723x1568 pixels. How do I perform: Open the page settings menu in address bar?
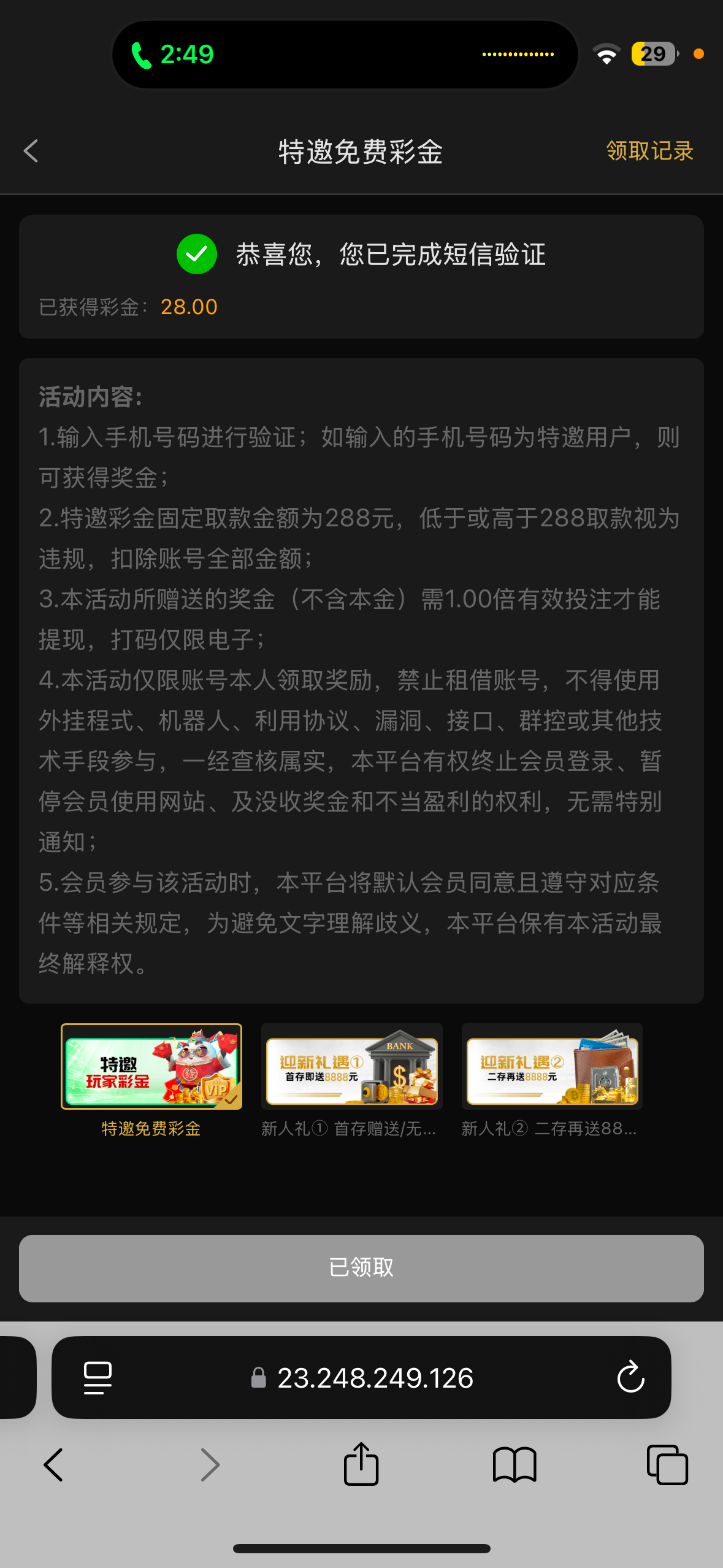98,1378
